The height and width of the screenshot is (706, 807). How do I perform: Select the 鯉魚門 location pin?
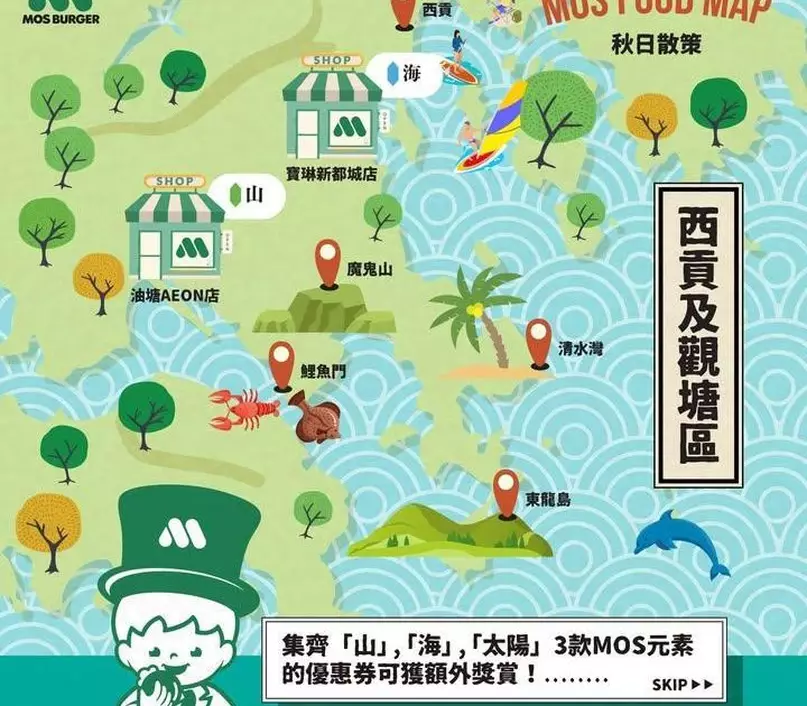coord(282,365)
